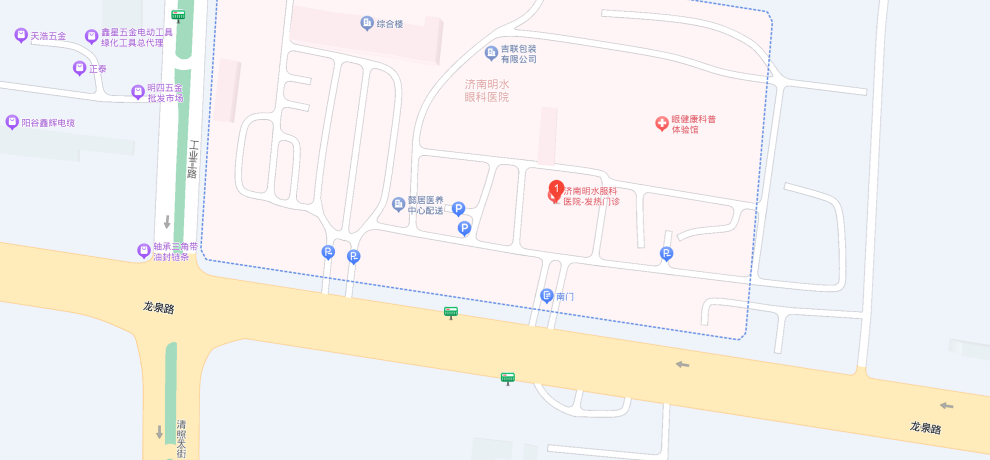The height and width of the screenshot is (460, 990).
Task: Select the 颐居医养中心配送 marker
Action: pyautogui.click(x=398, y=204)
